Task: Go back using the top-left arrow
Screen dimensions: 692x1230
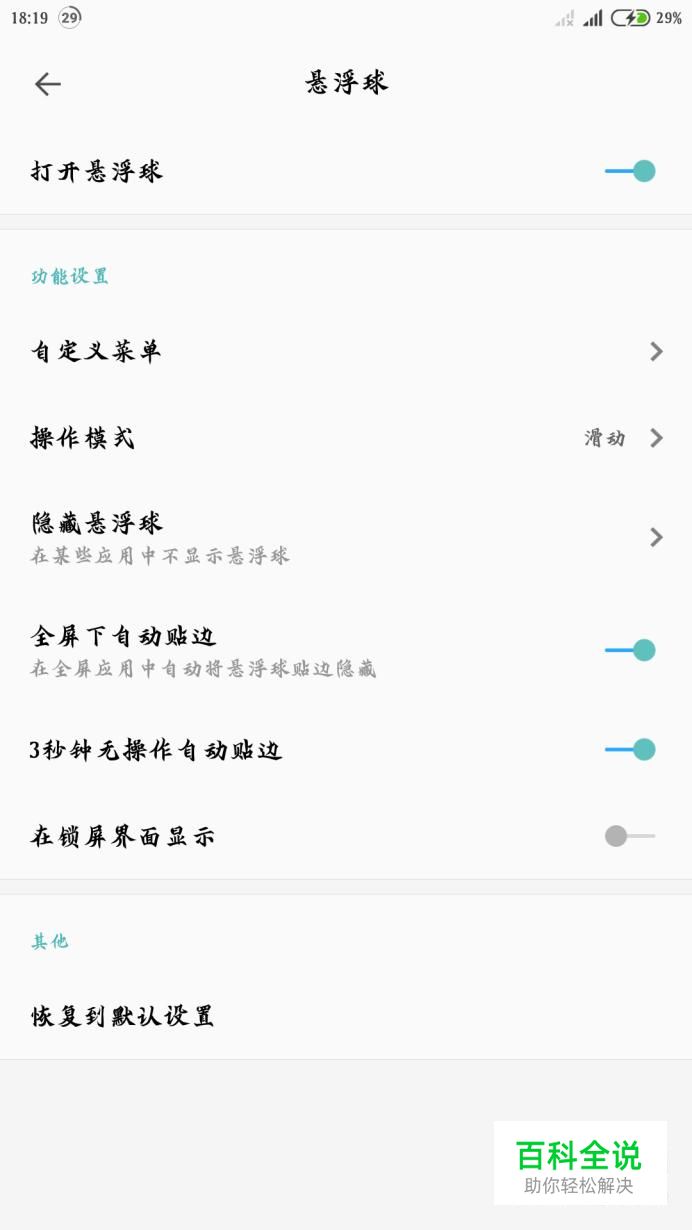Action: pos(48,84)
